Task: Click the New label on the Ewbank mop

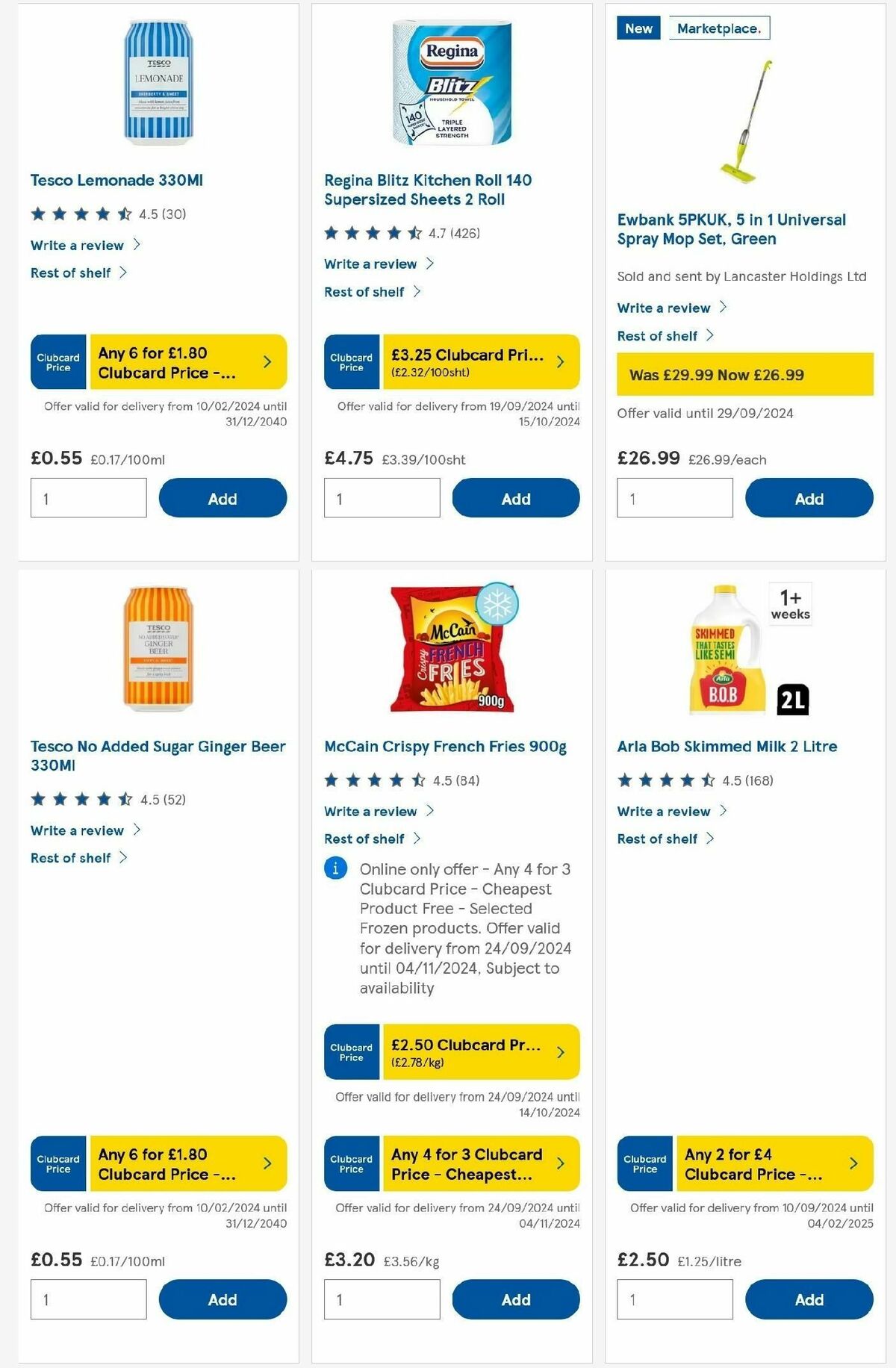Action: 638,28
